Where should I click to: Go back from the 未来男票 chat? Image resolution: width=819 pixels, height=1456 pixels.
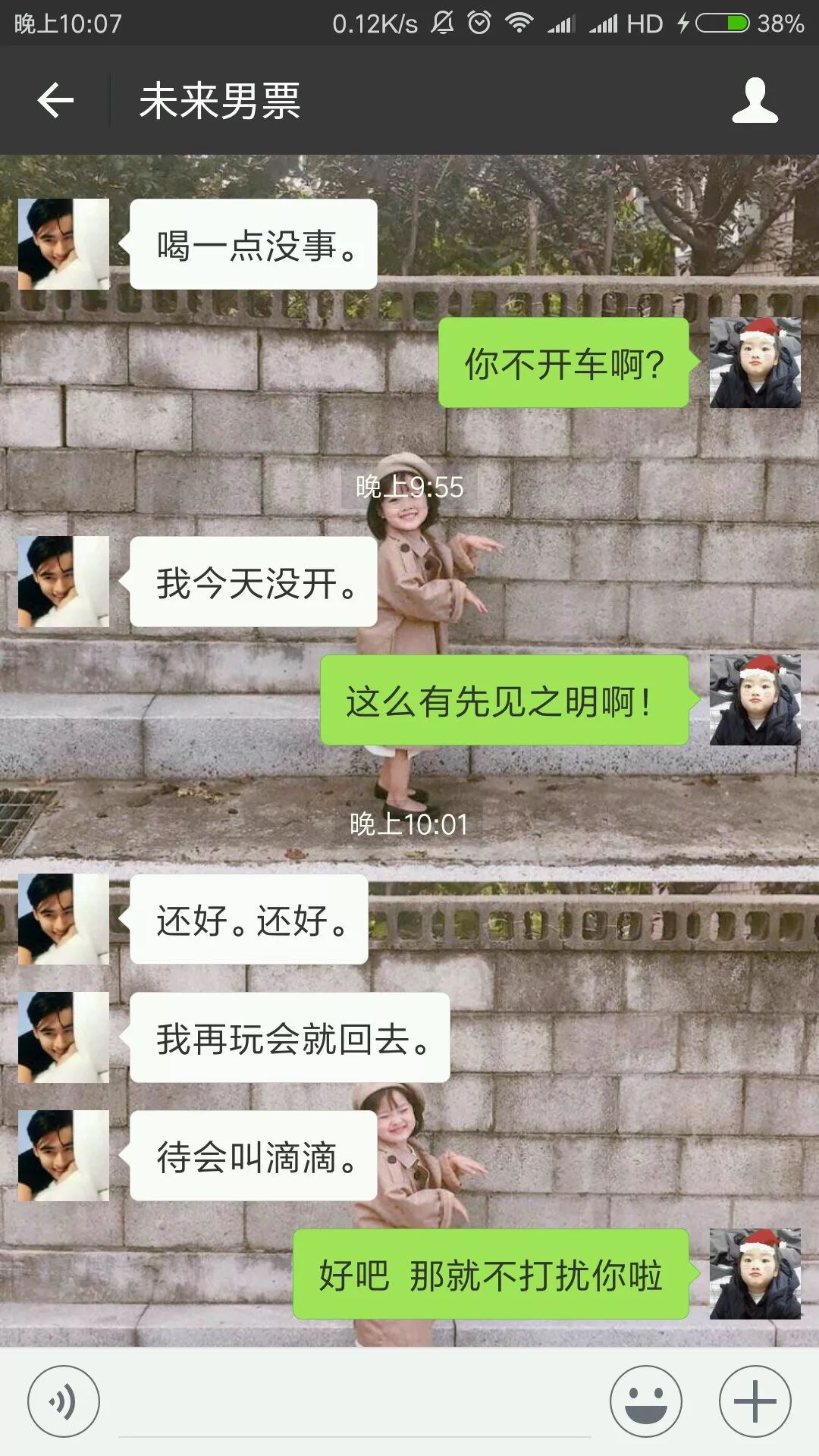tap(55, 100)
